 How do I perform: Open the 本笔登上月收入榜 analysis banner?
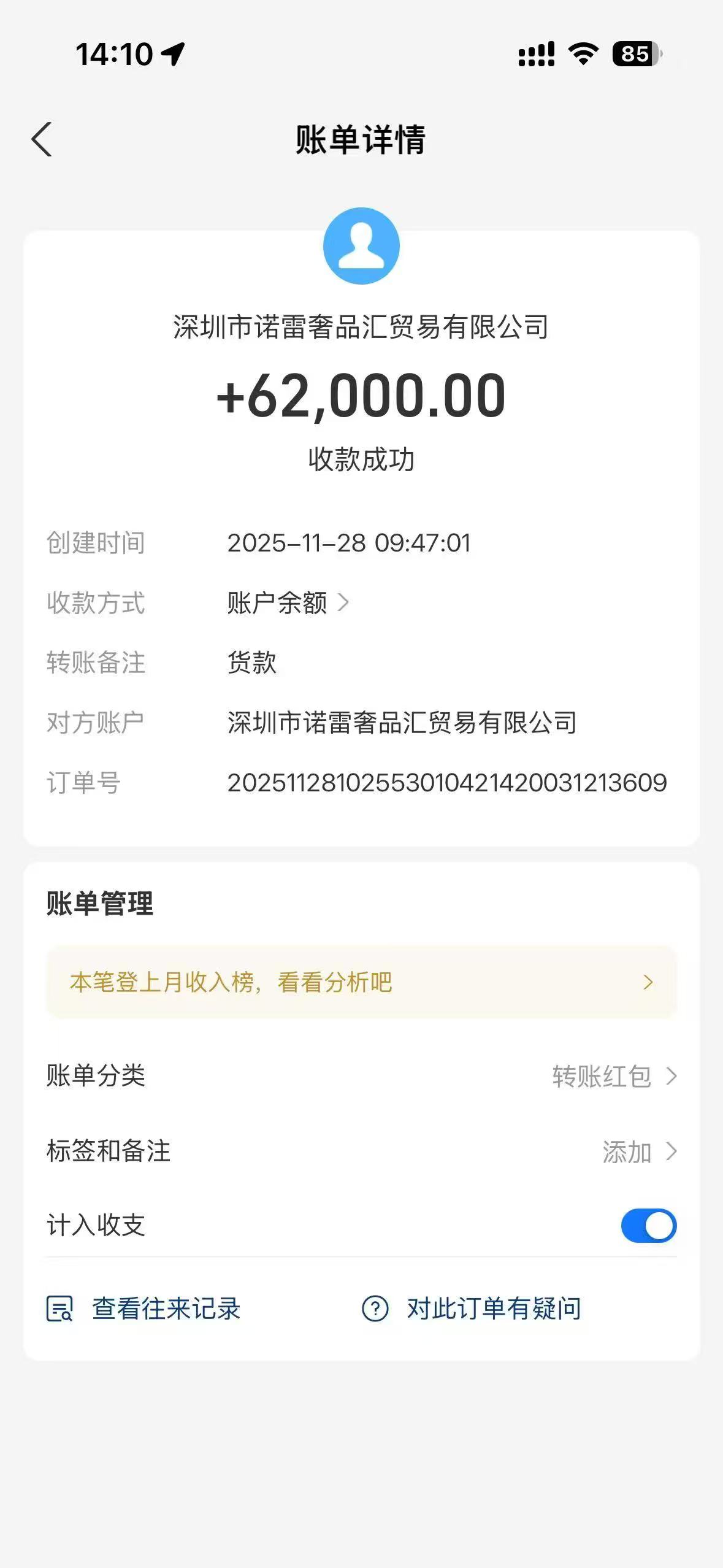[361, 982]
